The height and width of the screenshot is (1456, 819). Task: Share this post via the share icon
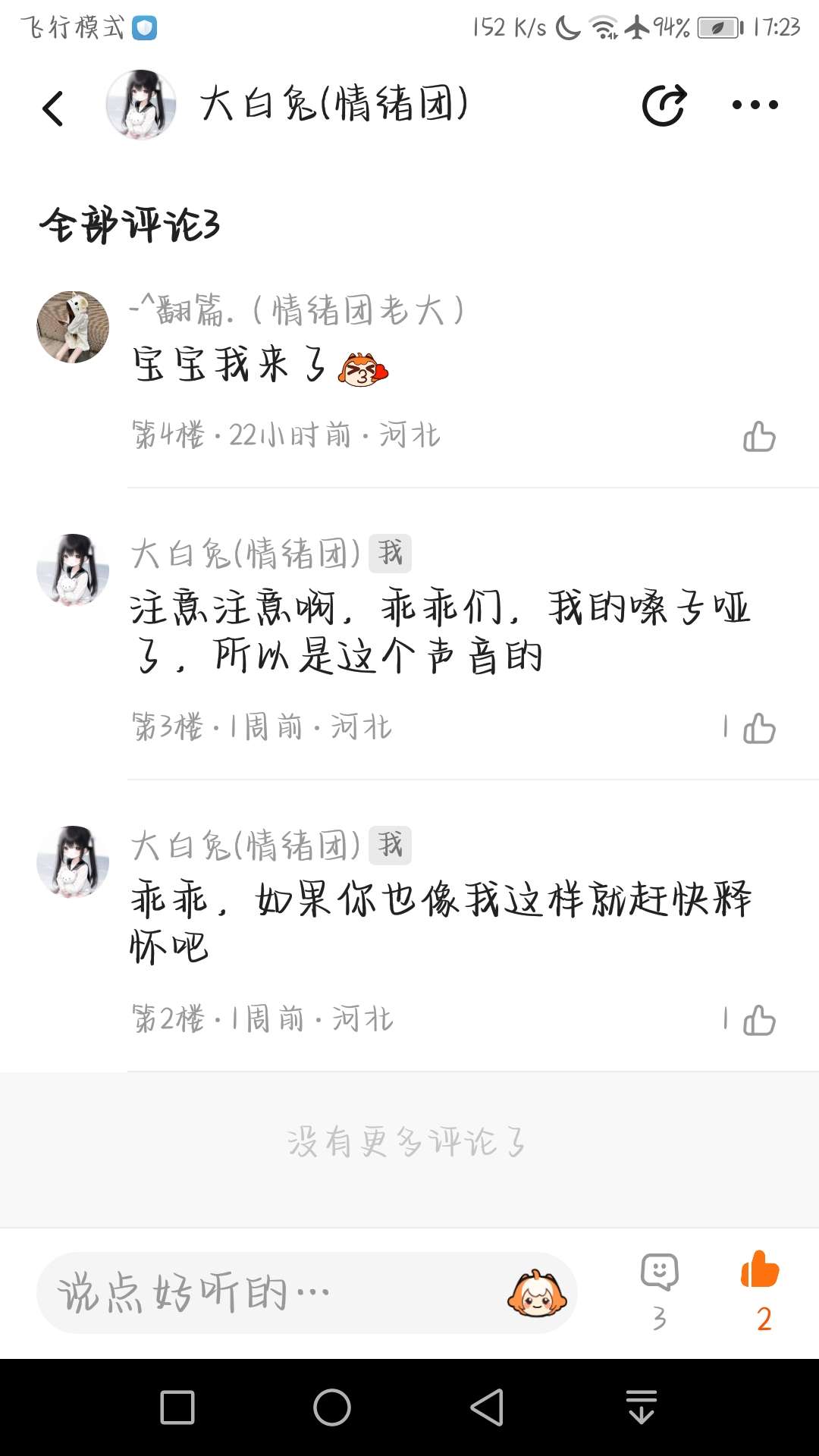[x=664, y=105]
